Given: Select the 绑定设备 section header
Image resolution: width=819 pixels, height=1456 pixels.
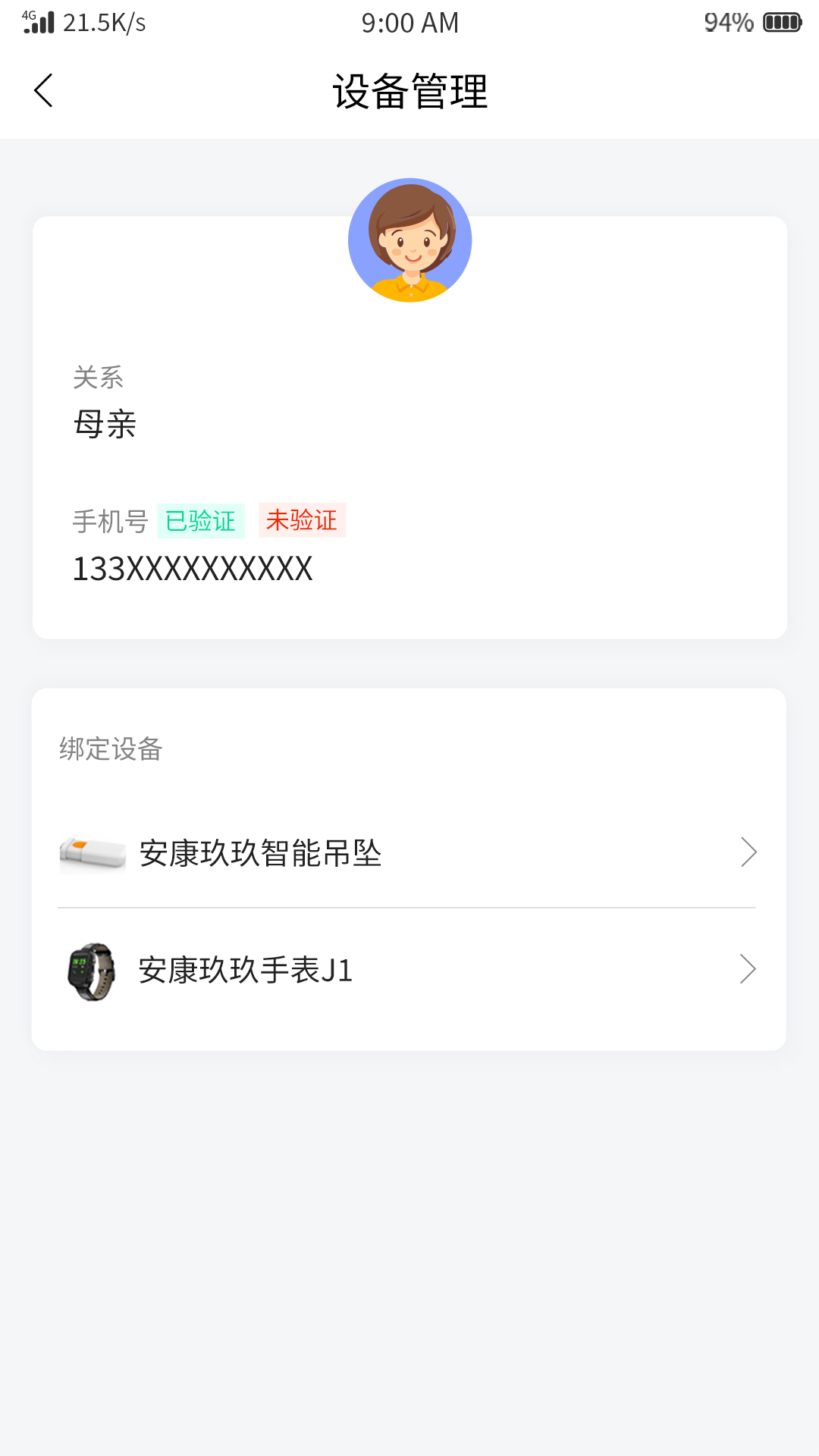Looking at the screenshot, I should click(111, 751).
